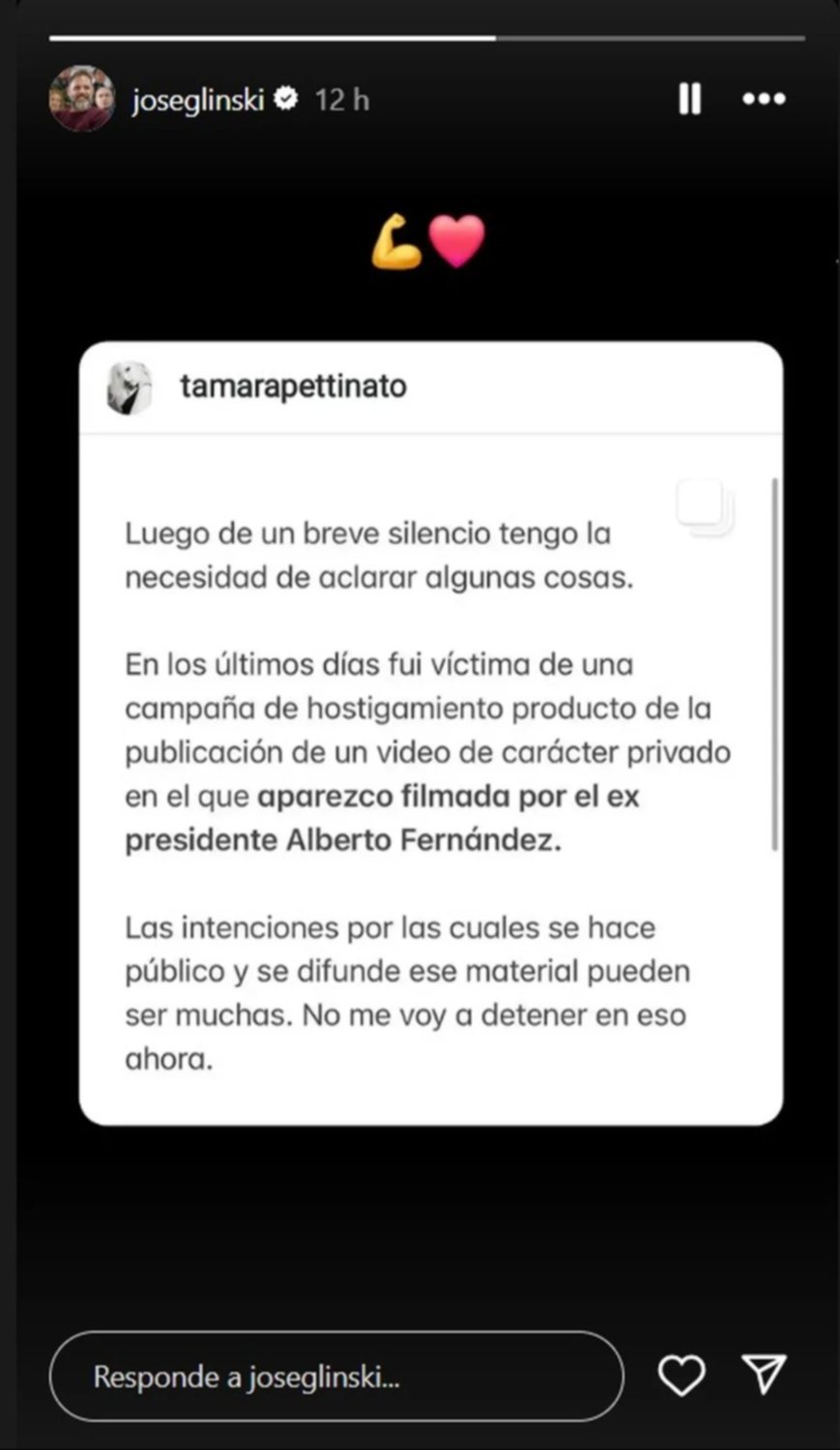Pause the story playback

[x=689, y=99]
